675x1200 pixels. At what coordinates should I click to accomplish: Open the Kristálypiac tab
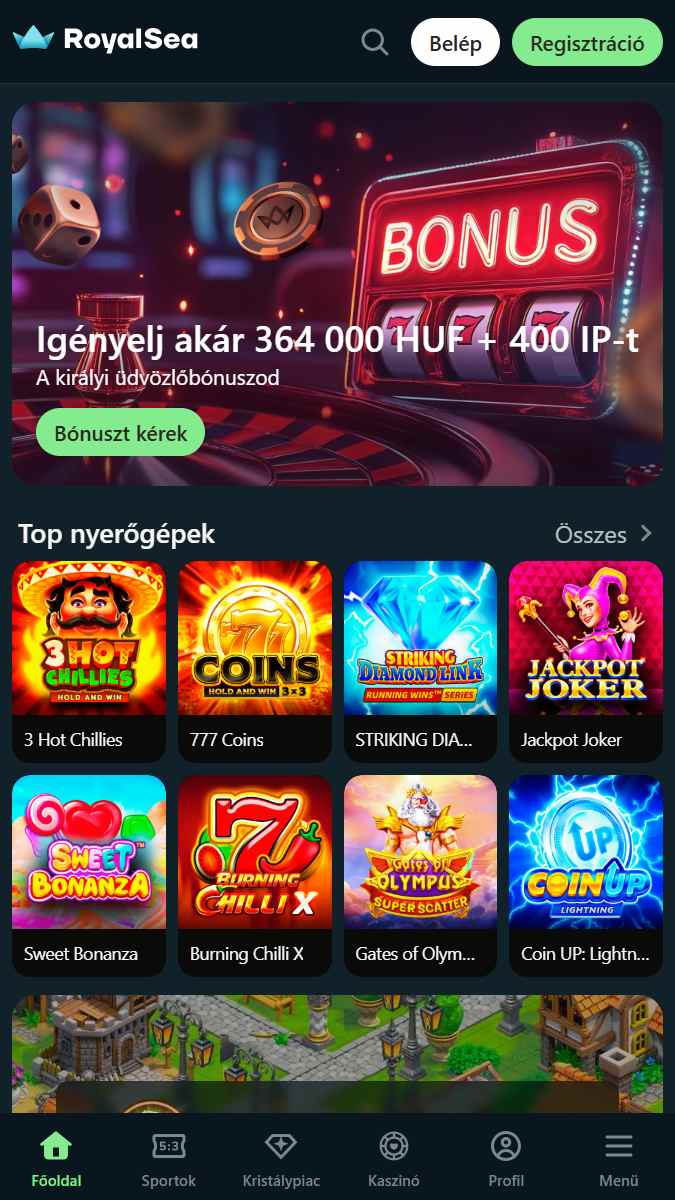281,1158
